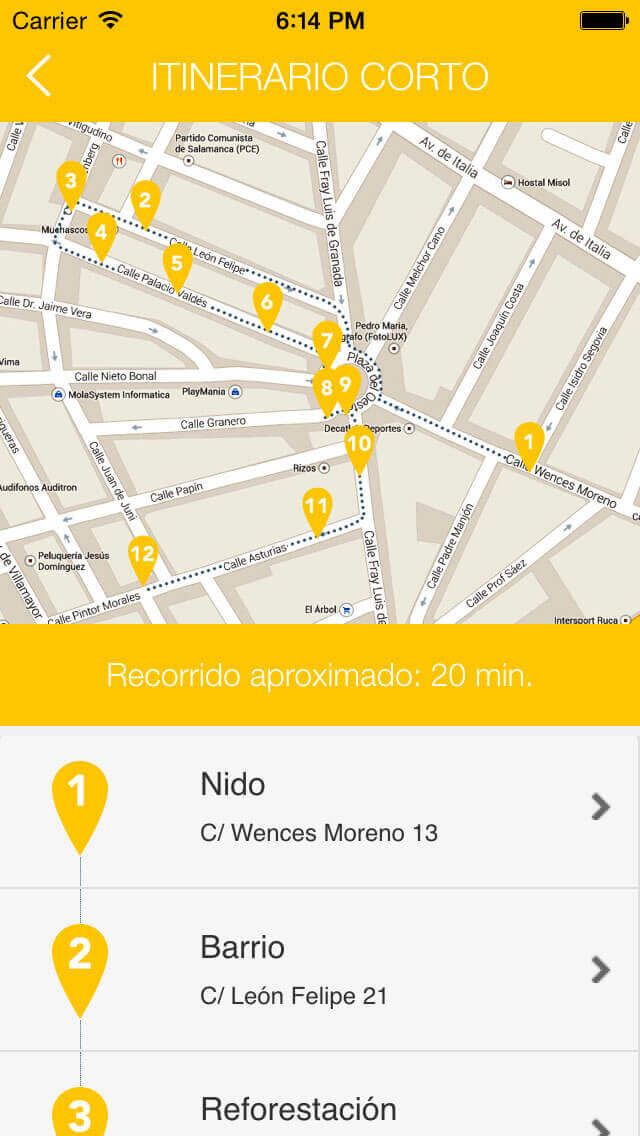Open the Reforestación stop details
This screenshot has height=1136, width=640.
320,1108
